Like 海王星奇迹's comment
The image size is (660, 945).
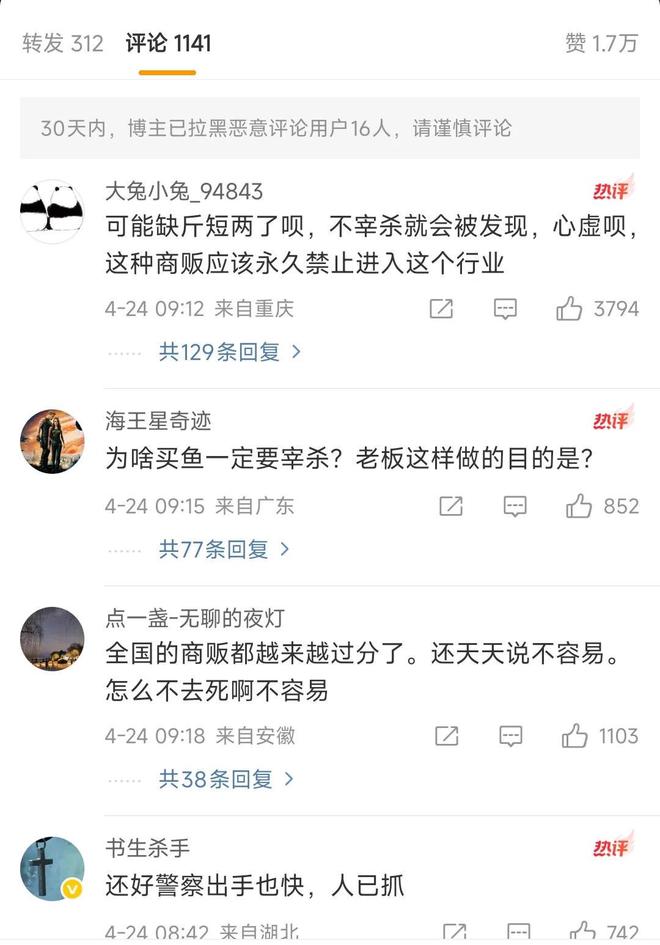point(579,506)
